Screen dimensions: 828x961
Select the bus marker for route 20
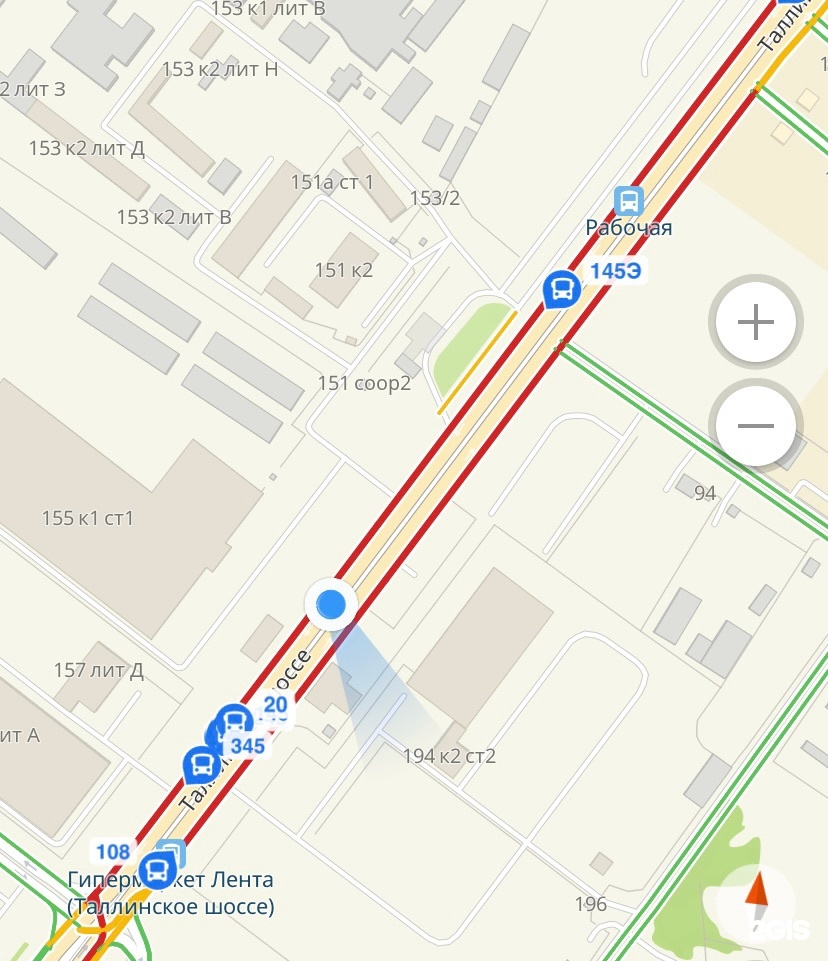[x=236, y=719]
